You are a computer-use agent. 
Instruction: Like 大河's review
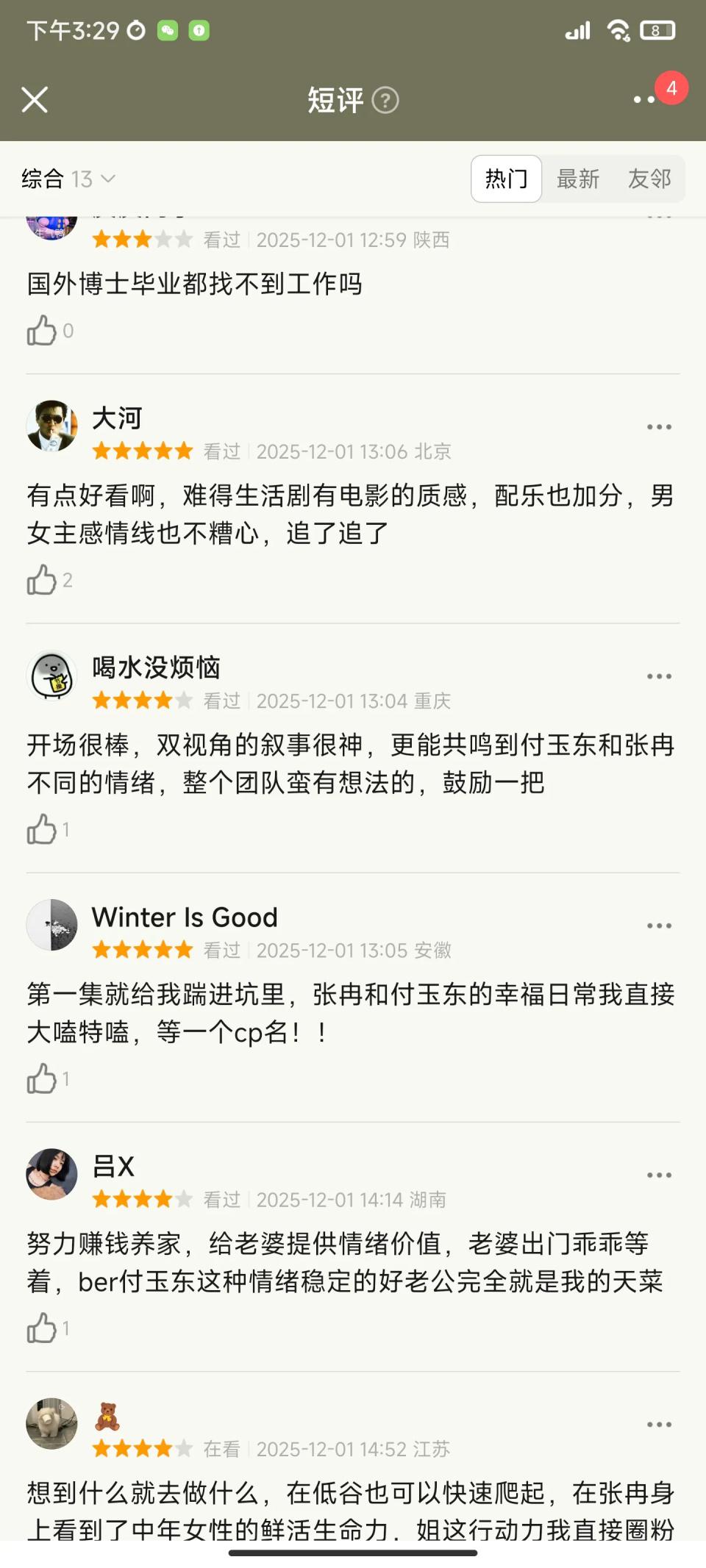pos(42,580)
